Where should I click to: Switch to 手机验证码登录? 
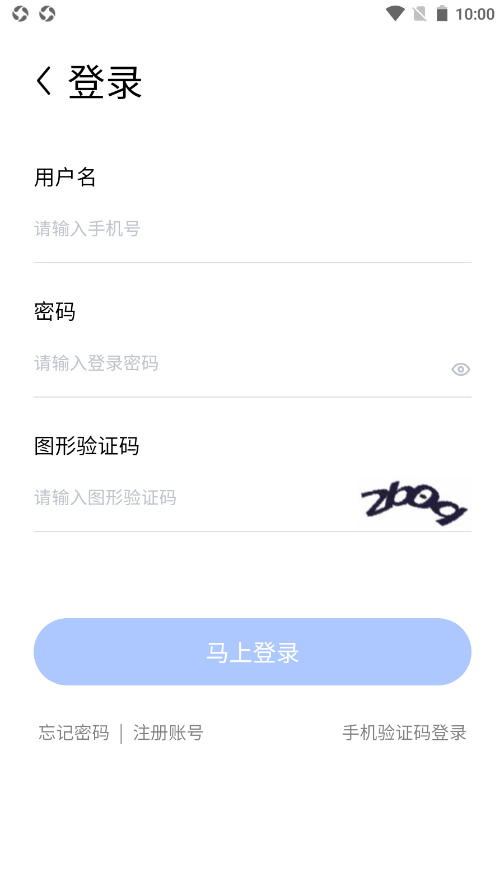point(404,733)
